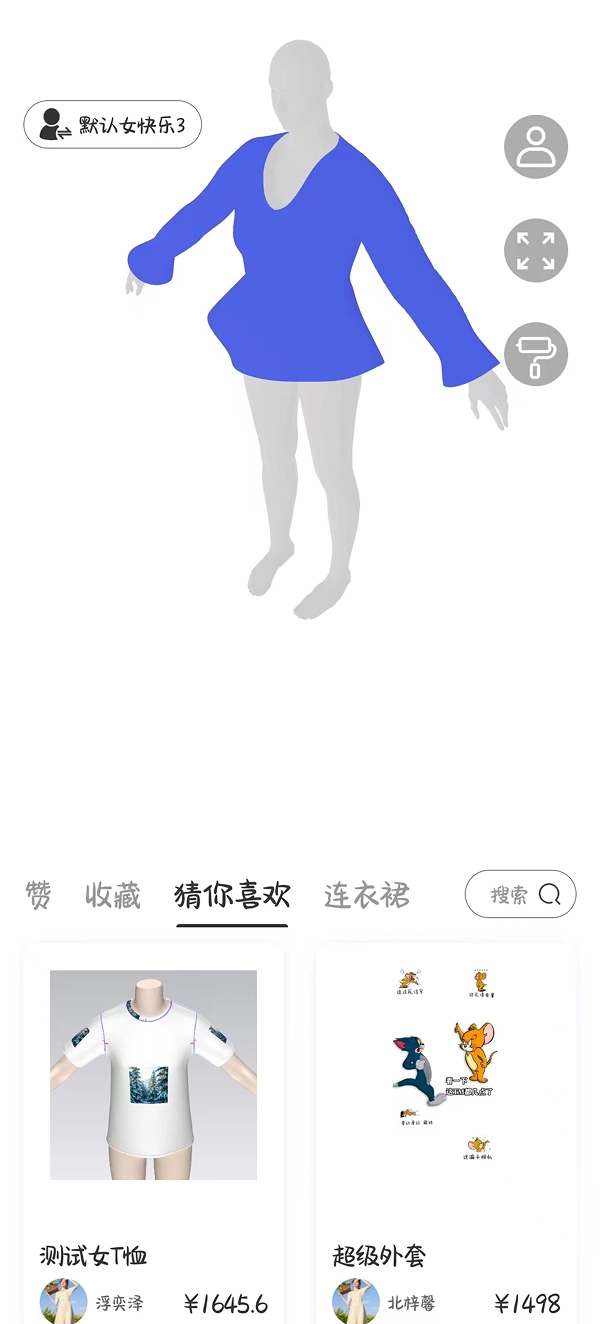Switch the avatar model 默认女快乐3

pyautogui.click(x=113, y=125)
